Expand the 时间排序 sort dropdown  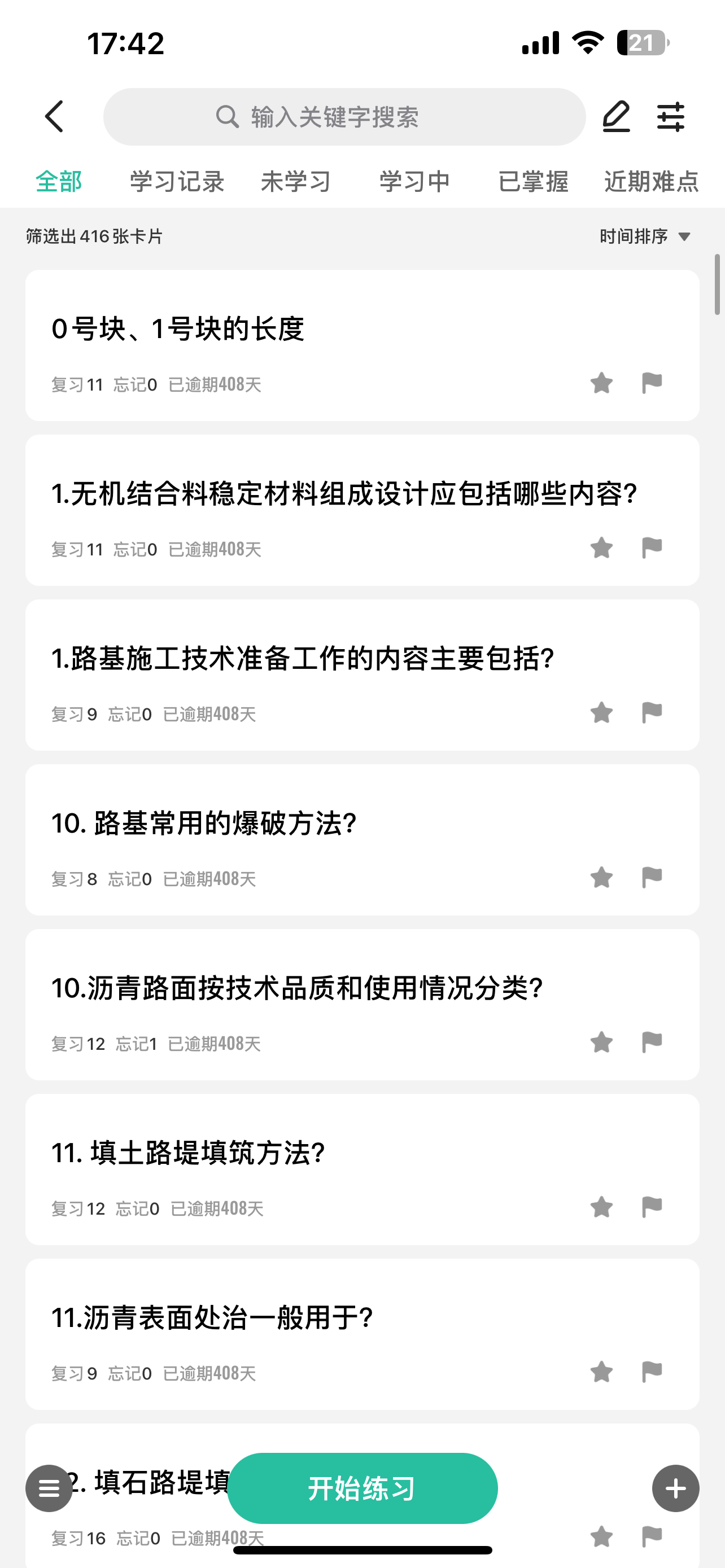[645, 236]
